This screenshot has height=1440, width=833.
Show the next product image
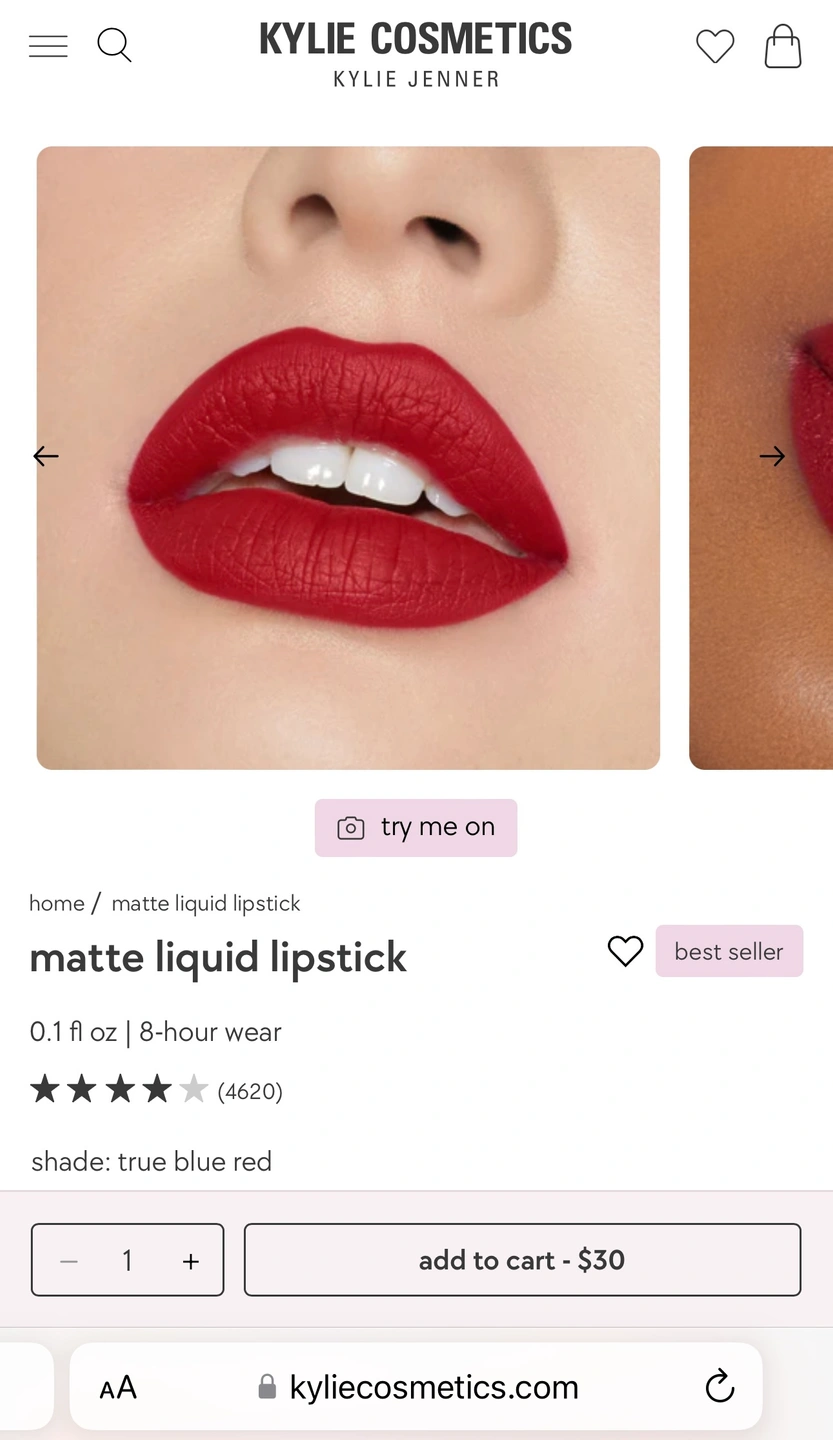(772, 456)
